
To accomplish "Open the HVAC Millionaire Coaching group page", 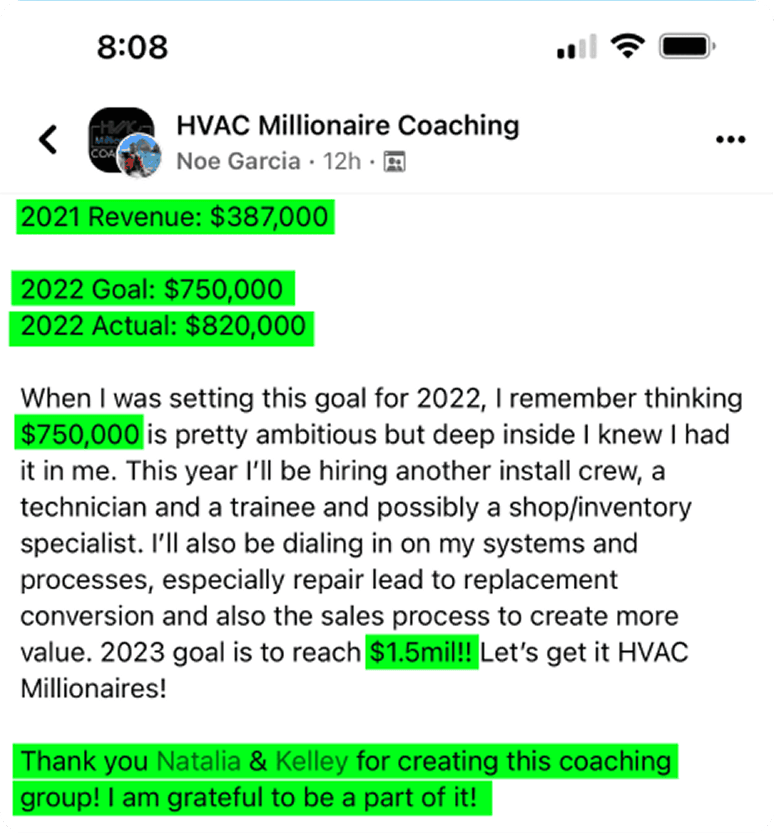I will pyautogui.click(x=347, y=126).
